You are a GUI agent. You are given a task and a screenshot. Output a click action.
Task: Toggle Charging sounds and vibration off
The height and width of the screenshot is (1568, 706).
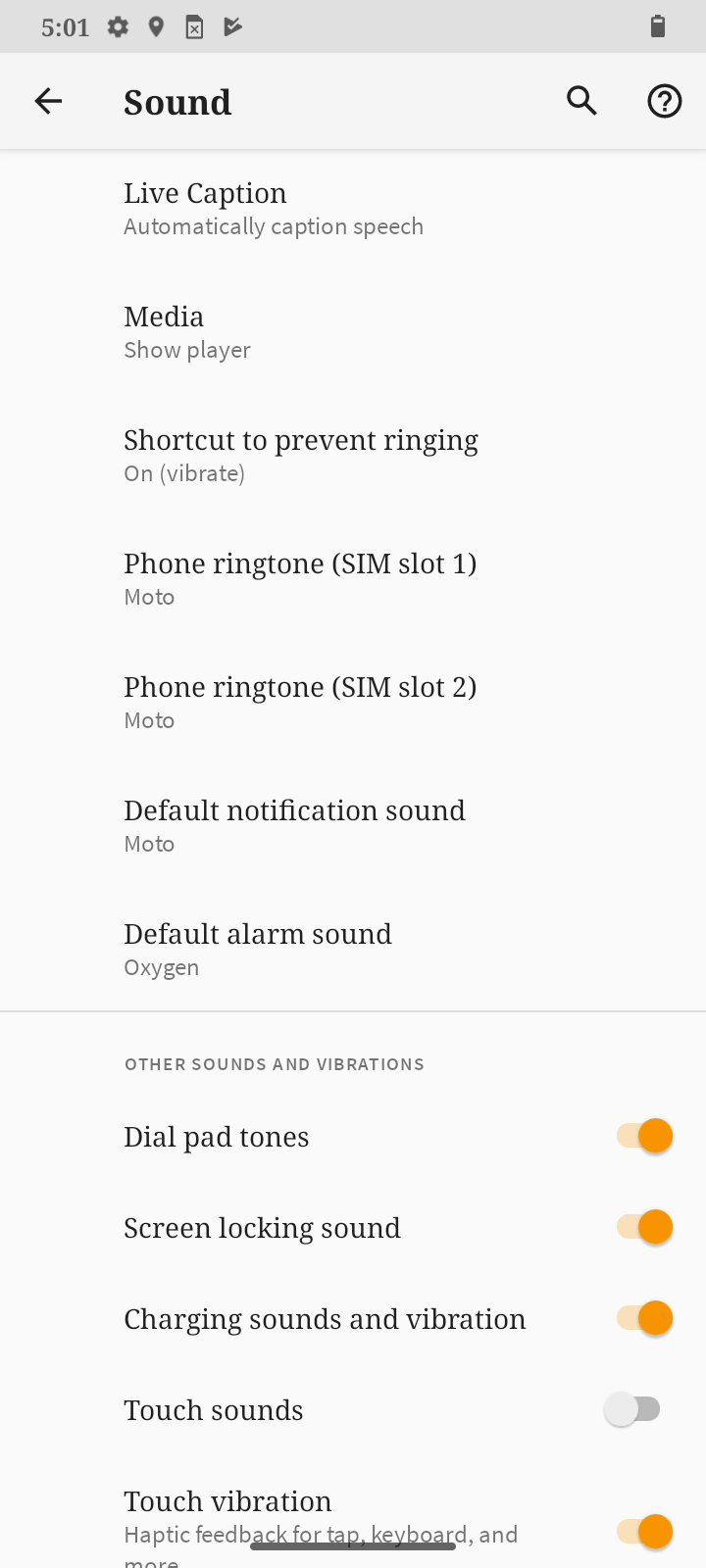(x=644, y=1318)
